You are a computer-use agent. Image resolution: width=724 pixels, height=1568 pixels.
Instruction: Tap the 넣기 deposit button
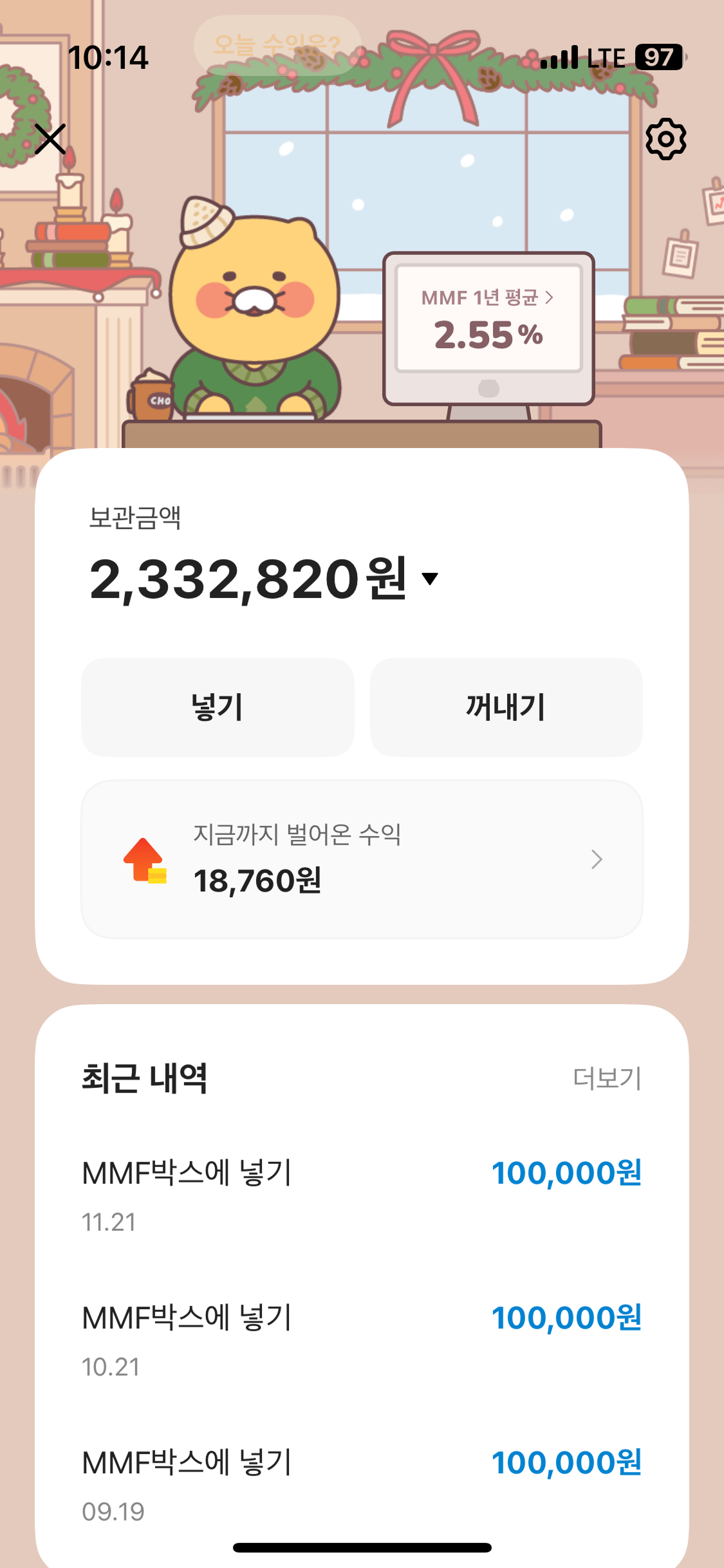tap(218, 707)
